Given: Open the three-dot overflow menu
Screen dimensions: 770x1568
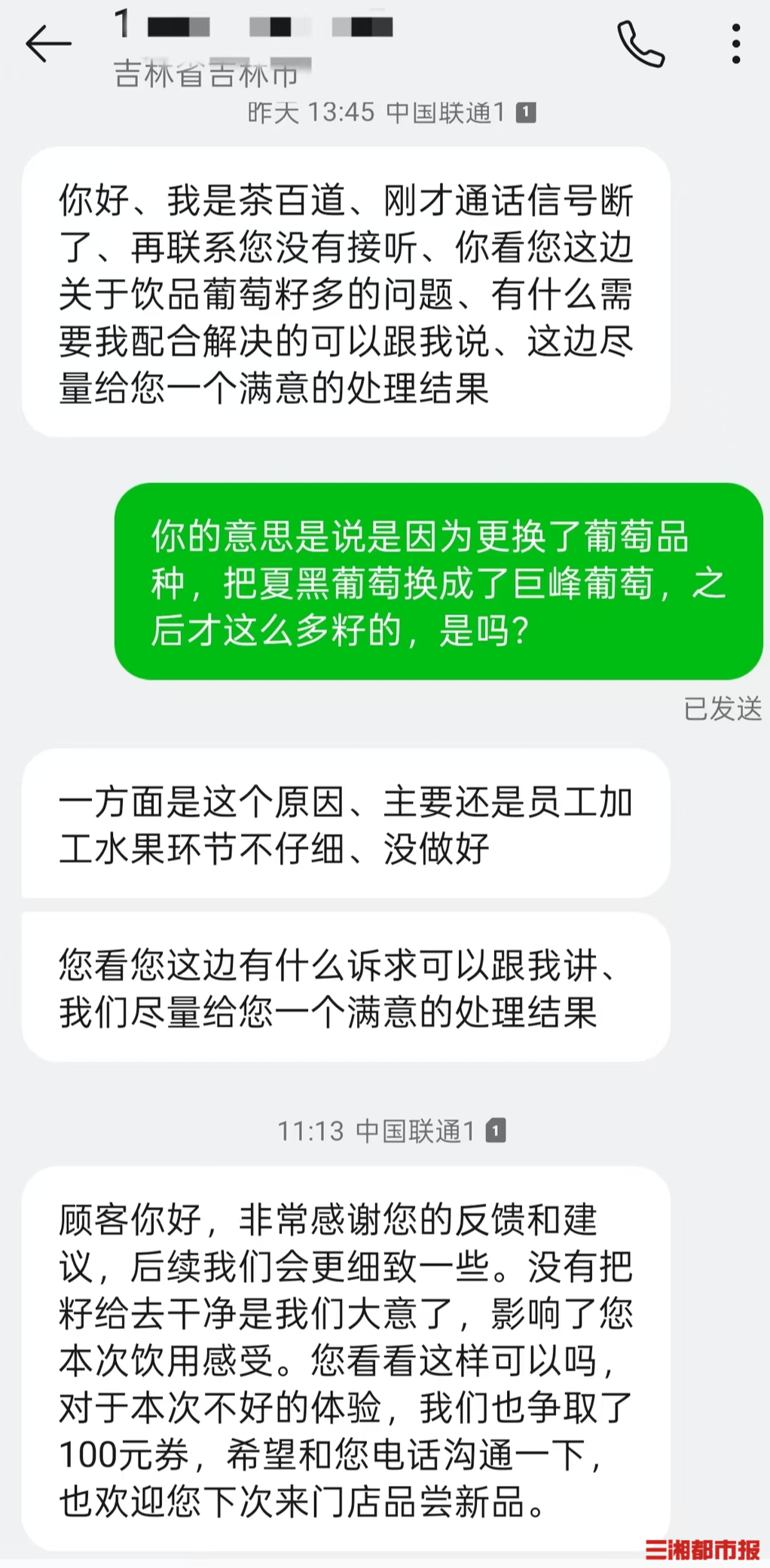Looking at the screenshot, I should click(x=736, y=44).
